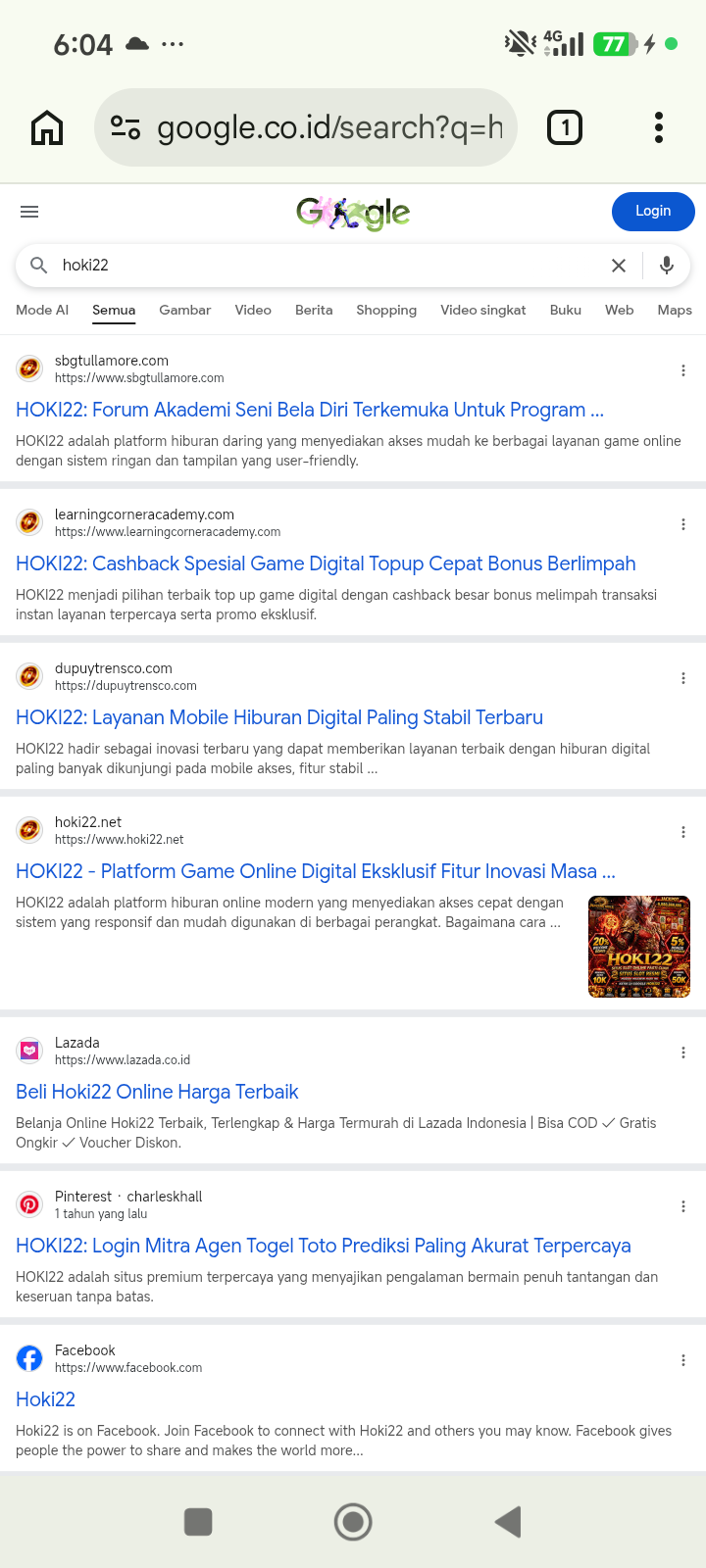The image size is (706, 1568).
Task: Start voice search with the microphone
Action: pos(667,266)
